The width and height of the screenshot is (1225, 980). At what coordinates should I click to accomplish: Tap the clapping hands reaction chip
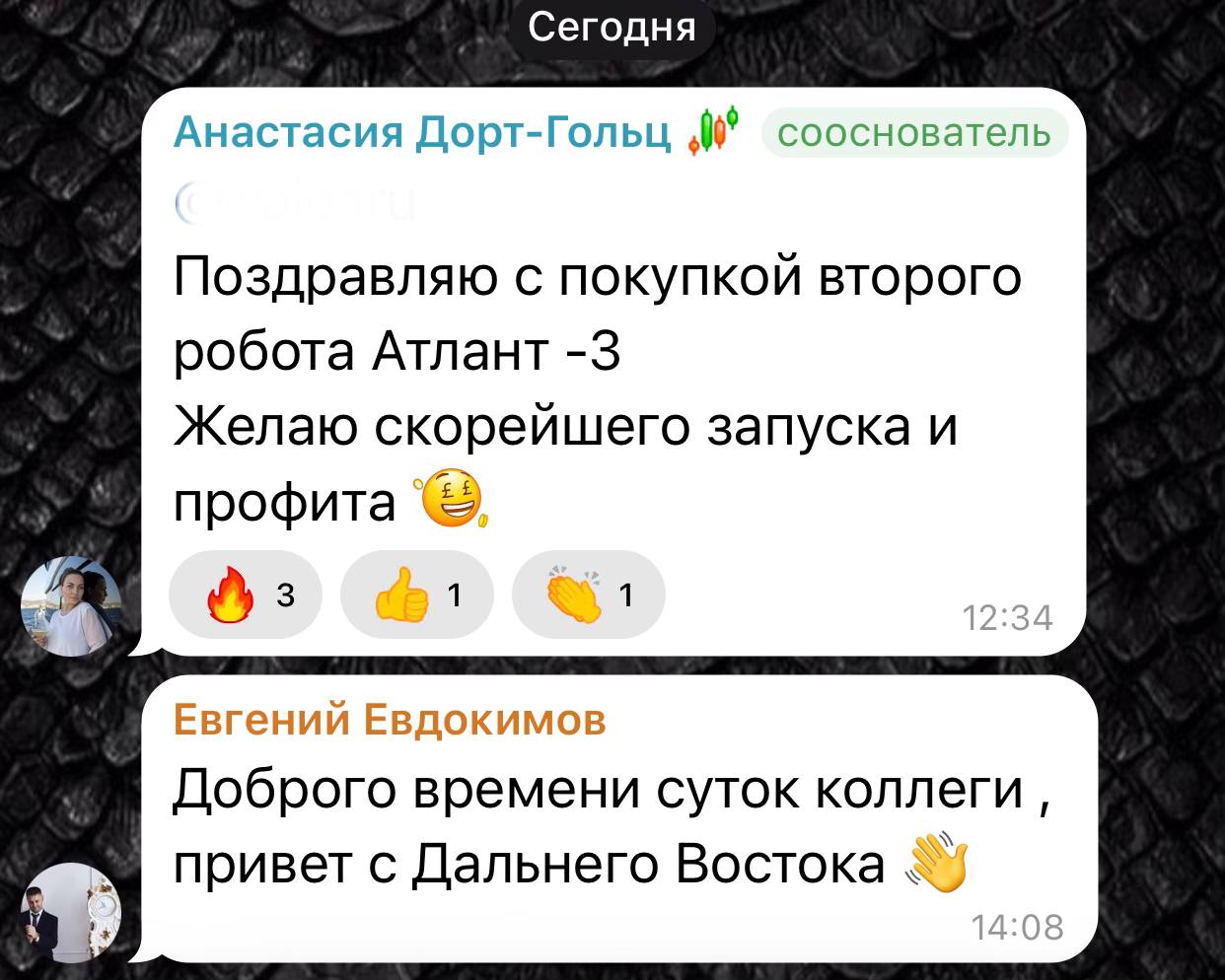588,595
